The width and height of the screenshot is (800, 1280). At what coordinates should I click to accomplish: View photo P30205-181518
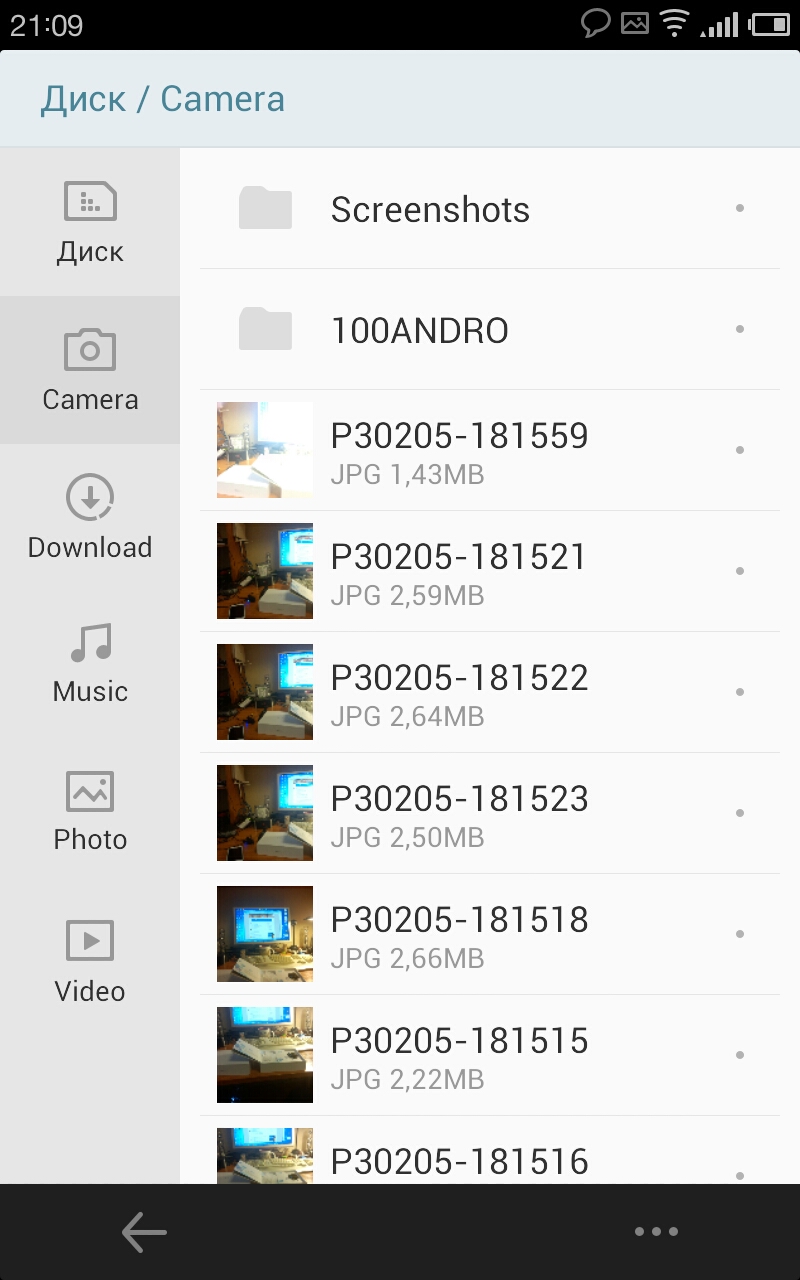[x=460, y=934]
